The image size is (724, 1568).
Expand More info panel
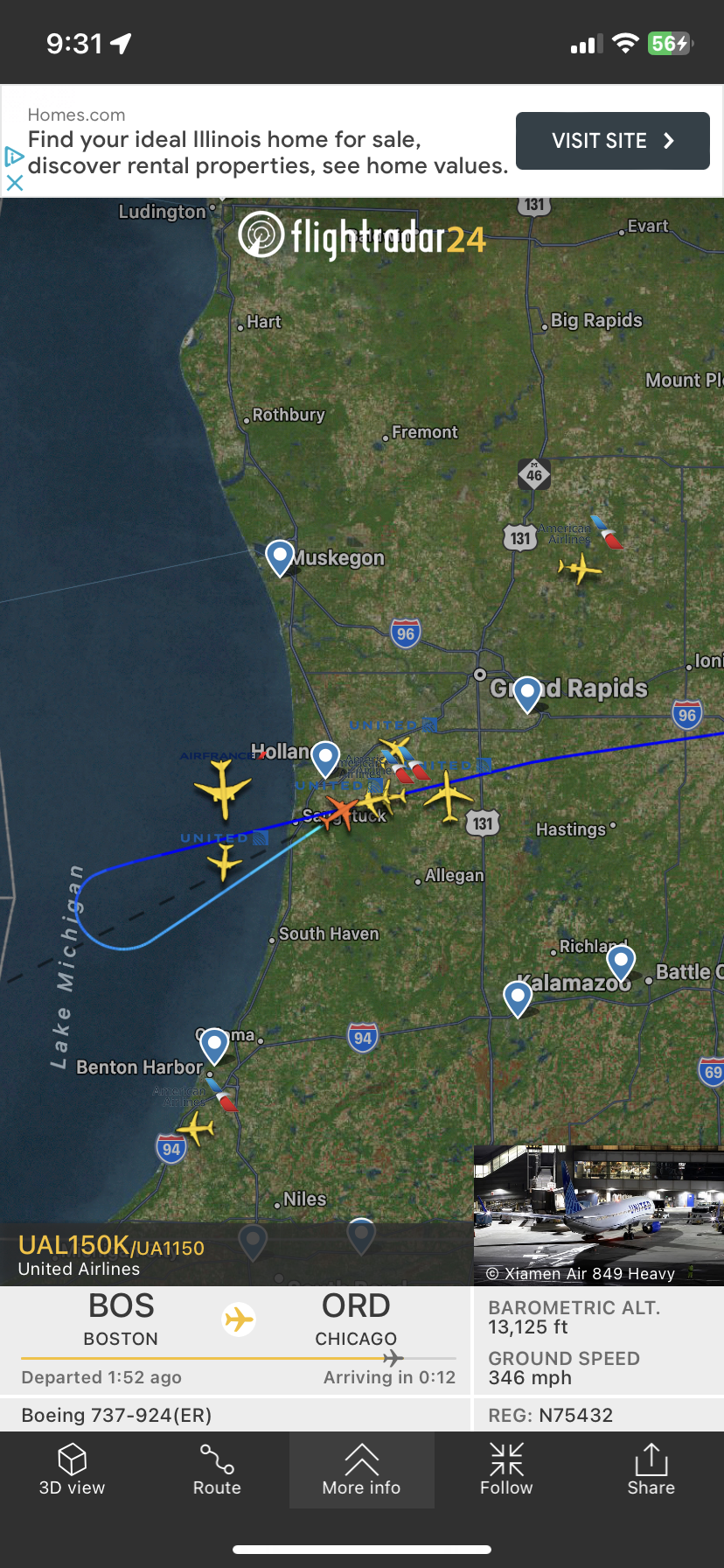[x=361, y=1470]
